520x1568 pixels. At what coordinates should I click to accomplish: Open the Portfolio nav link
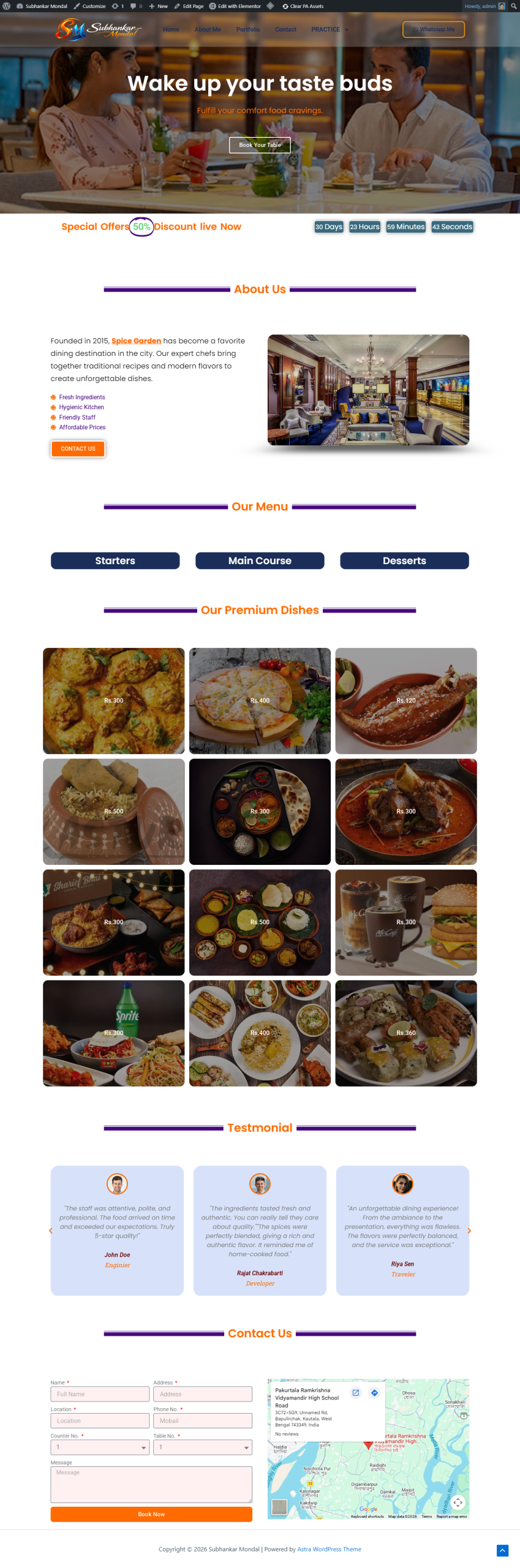248,29
